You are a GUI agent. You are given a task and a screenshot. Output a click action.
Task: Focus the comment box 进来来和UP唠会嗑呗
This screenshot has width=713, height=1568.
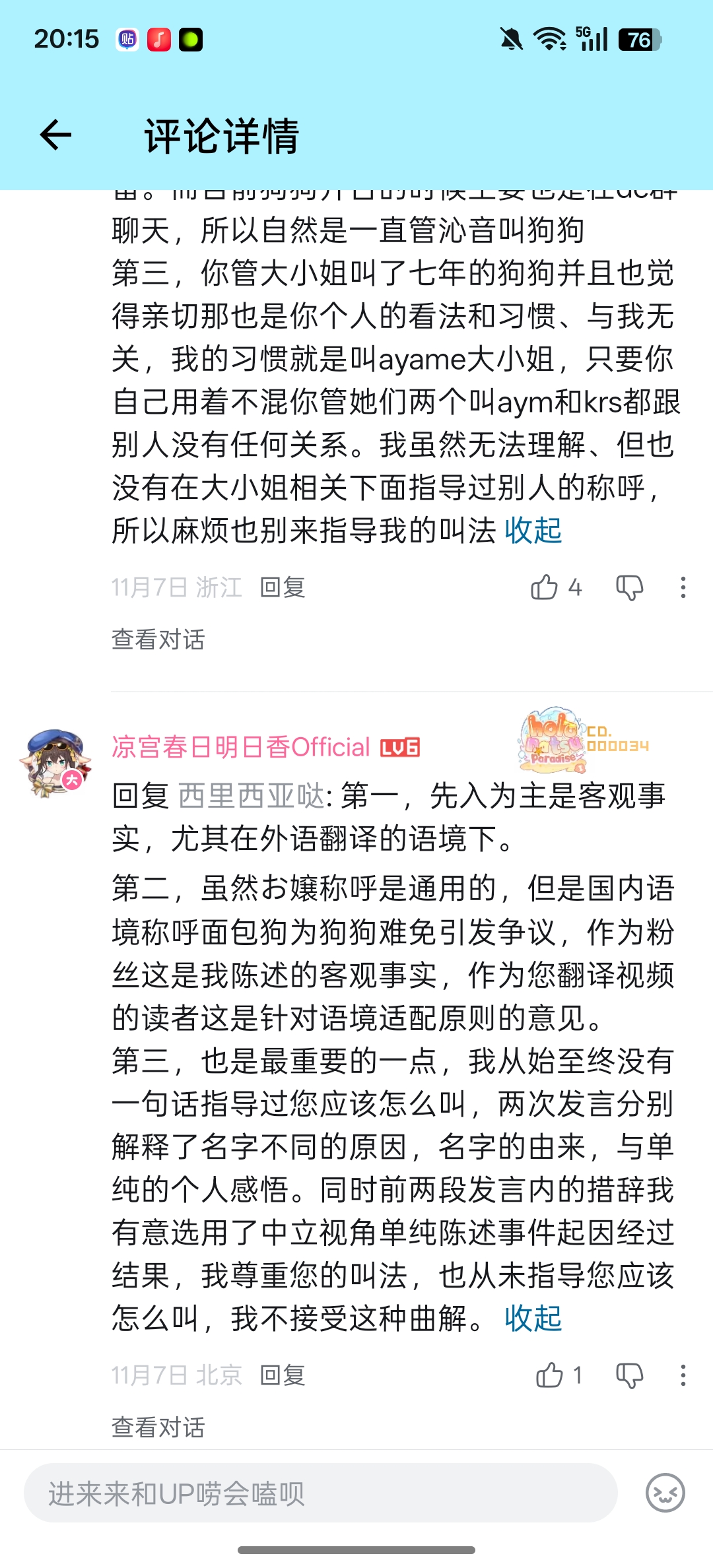tap(320, 1493)
